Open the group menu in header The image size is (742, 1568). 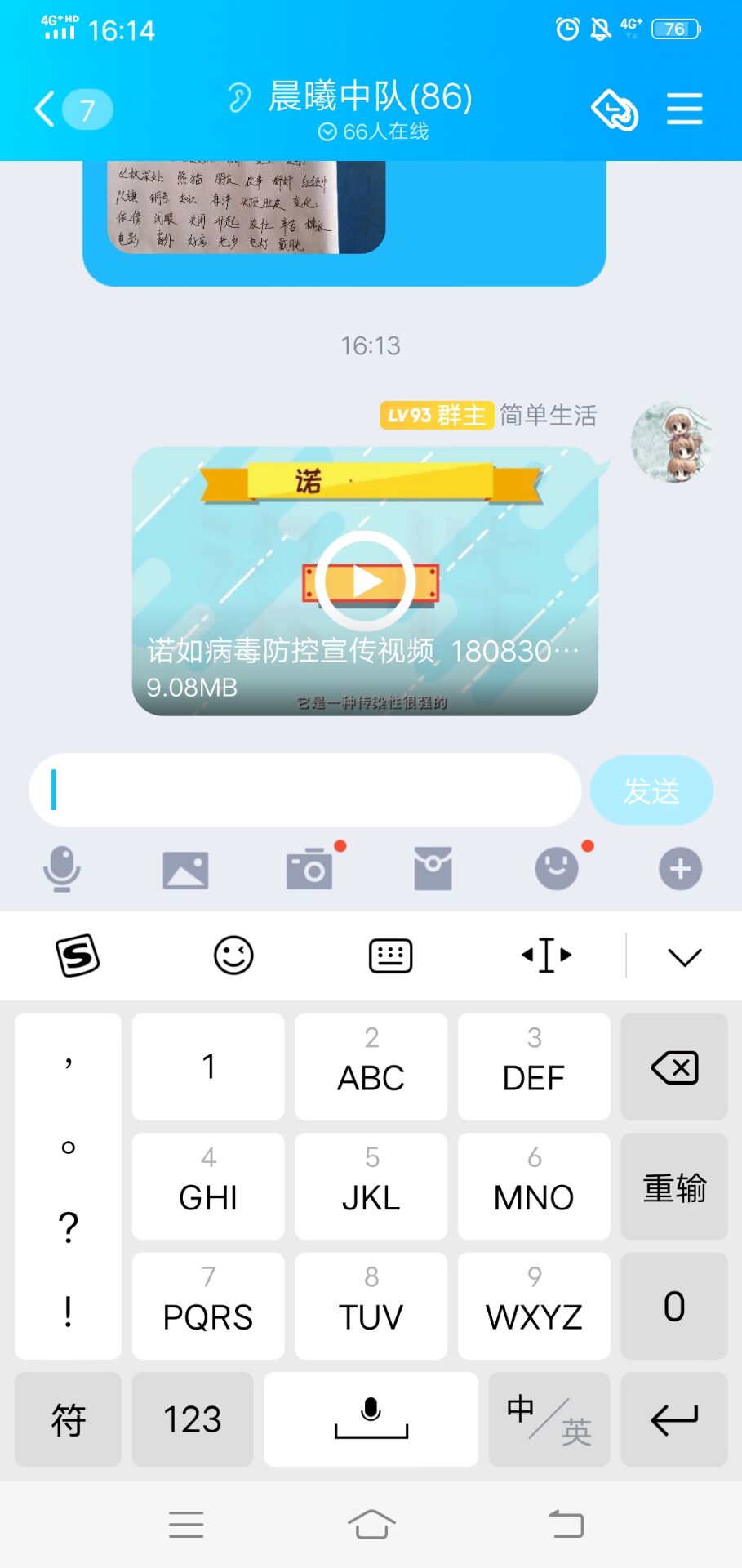[x=684, y=109]
